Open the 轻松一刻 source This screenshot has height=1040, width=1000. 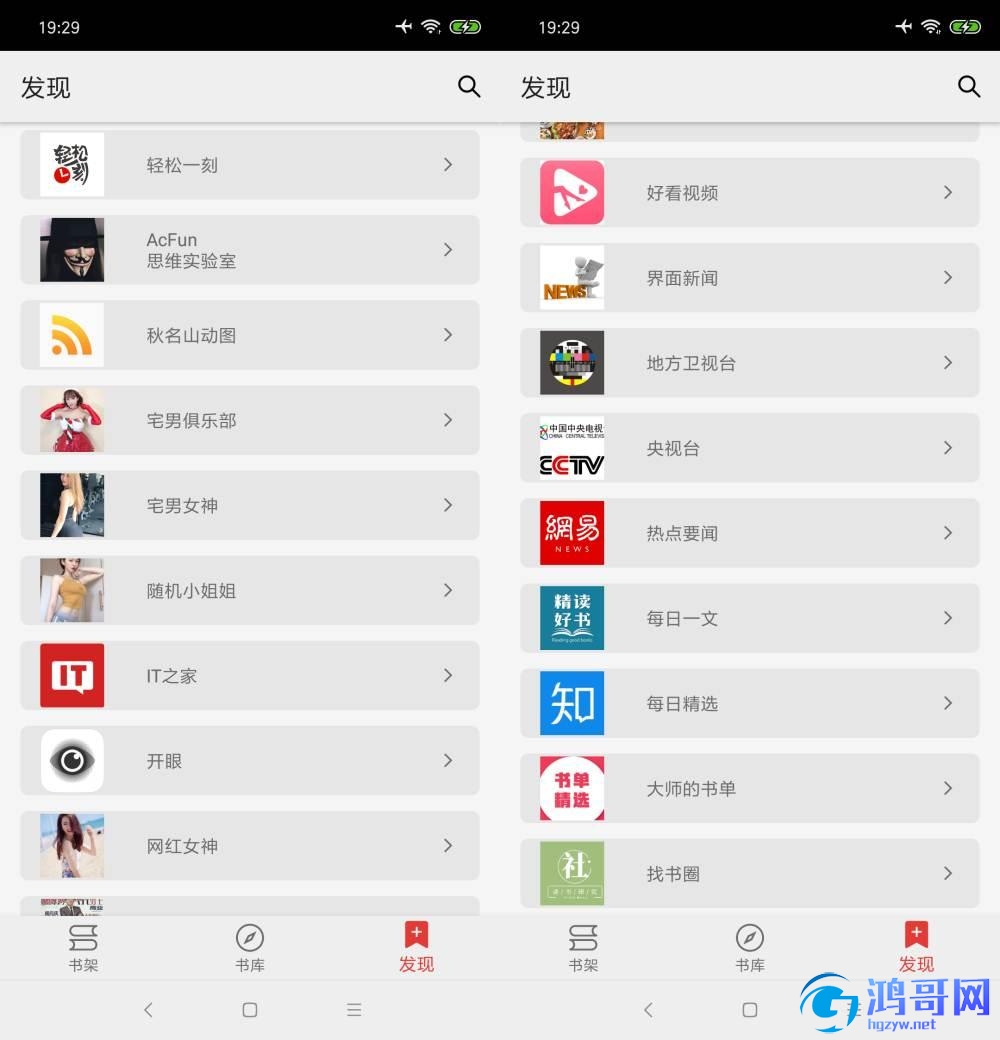(x=250, y=165)
